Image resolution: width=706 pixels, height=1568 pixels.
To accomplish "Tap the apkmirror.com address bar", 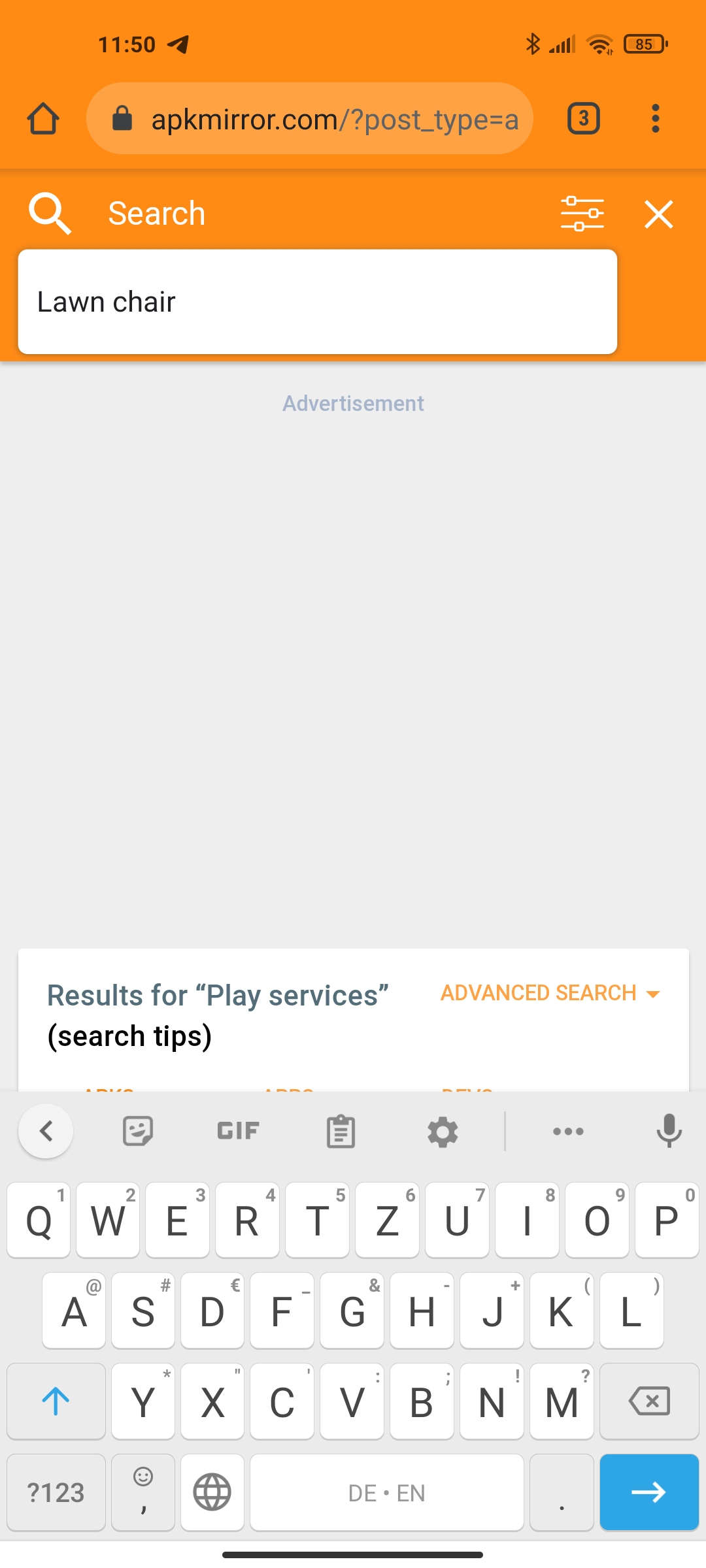I will coord(310,118).
